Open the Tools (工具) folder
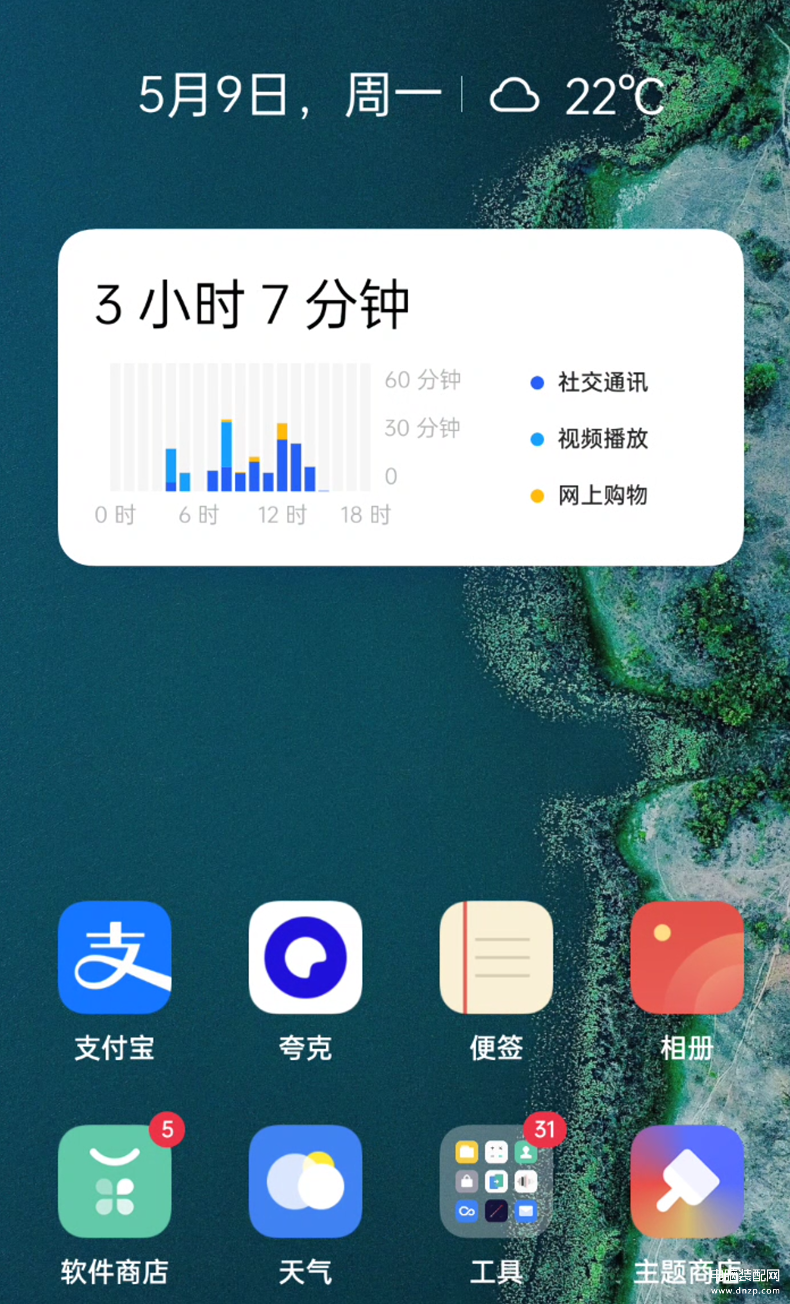Image resolution: width=790 pixels, height=1304 pixels. pyautogui.click(x=496, y=1181)
